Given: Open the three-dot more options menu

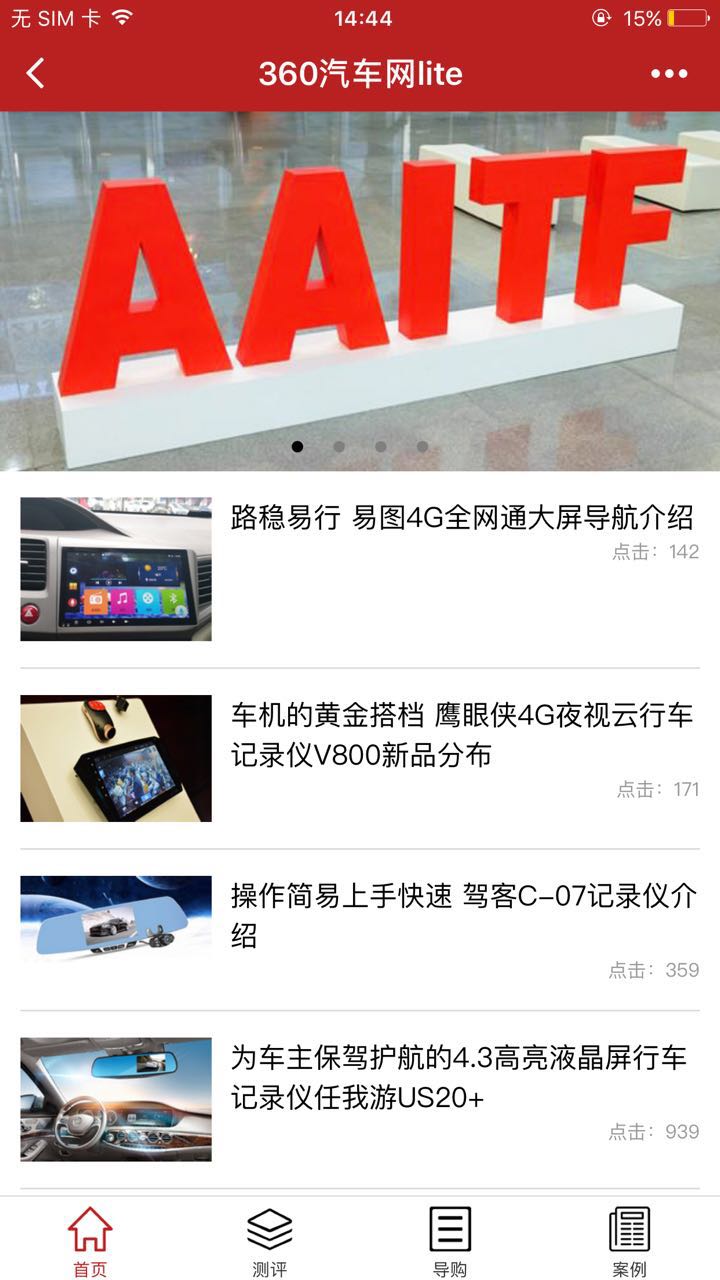Looking at the screenshot, I should [669, 74].
